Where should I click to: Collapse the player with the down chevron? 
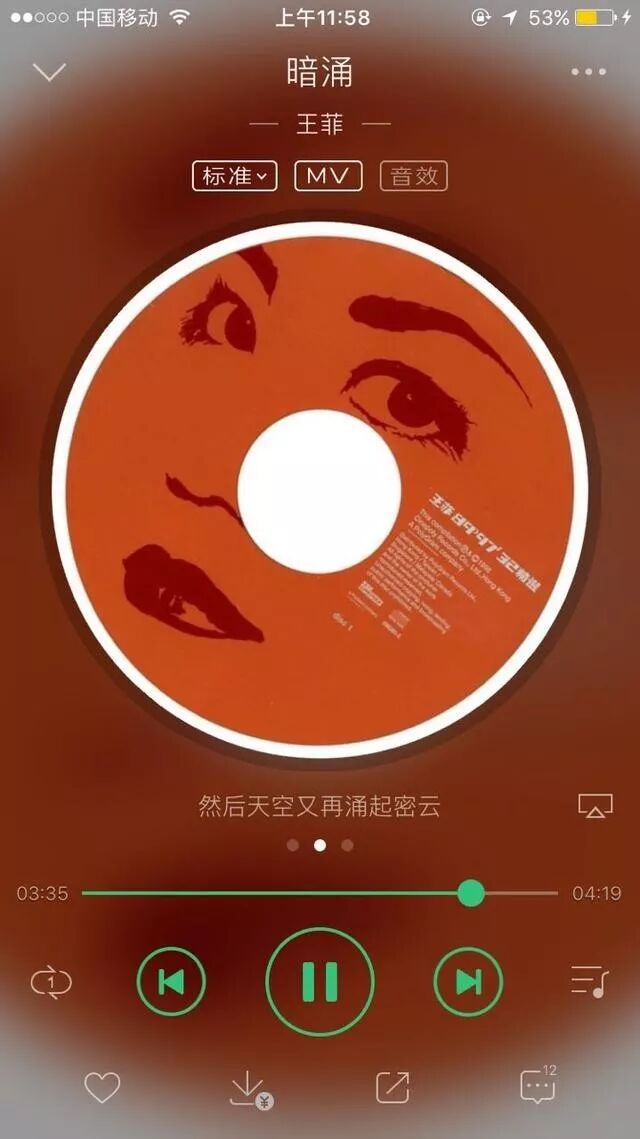click(x=49, y=72)
